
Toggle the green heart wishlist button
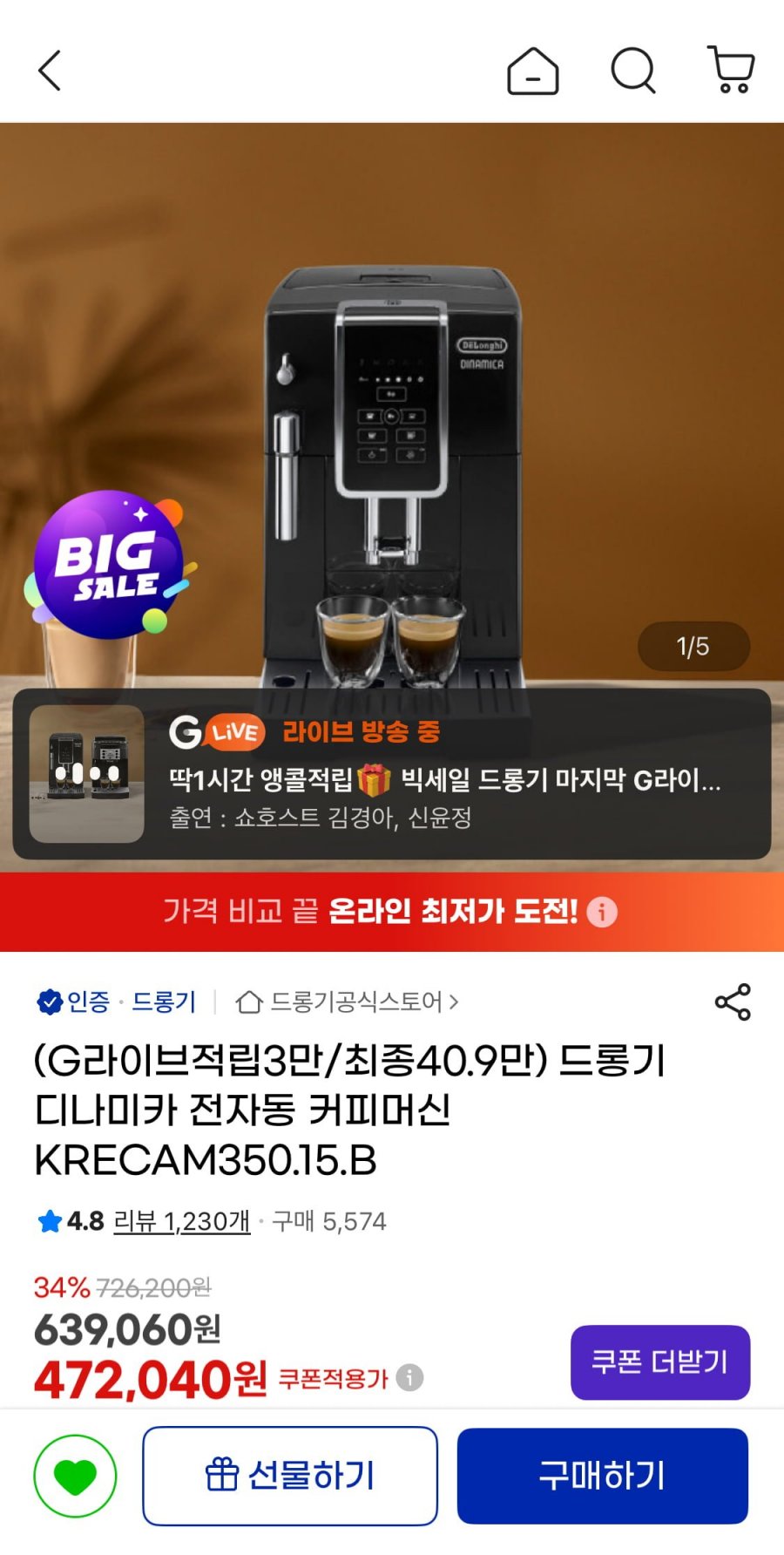(x=75, y=1477)
